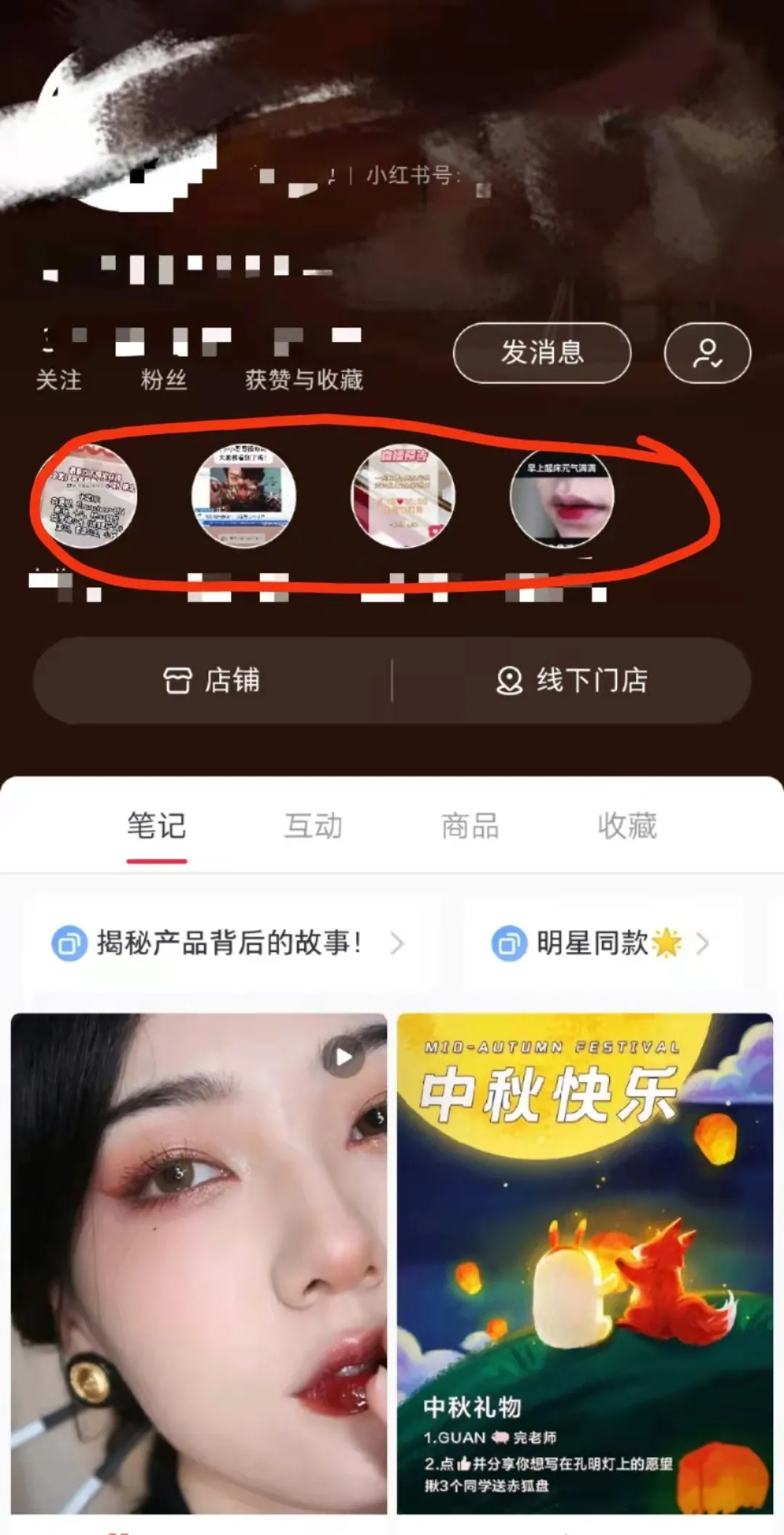Click the blue note icon beside 明星同款
The image size is (784, 1535).
510,943
